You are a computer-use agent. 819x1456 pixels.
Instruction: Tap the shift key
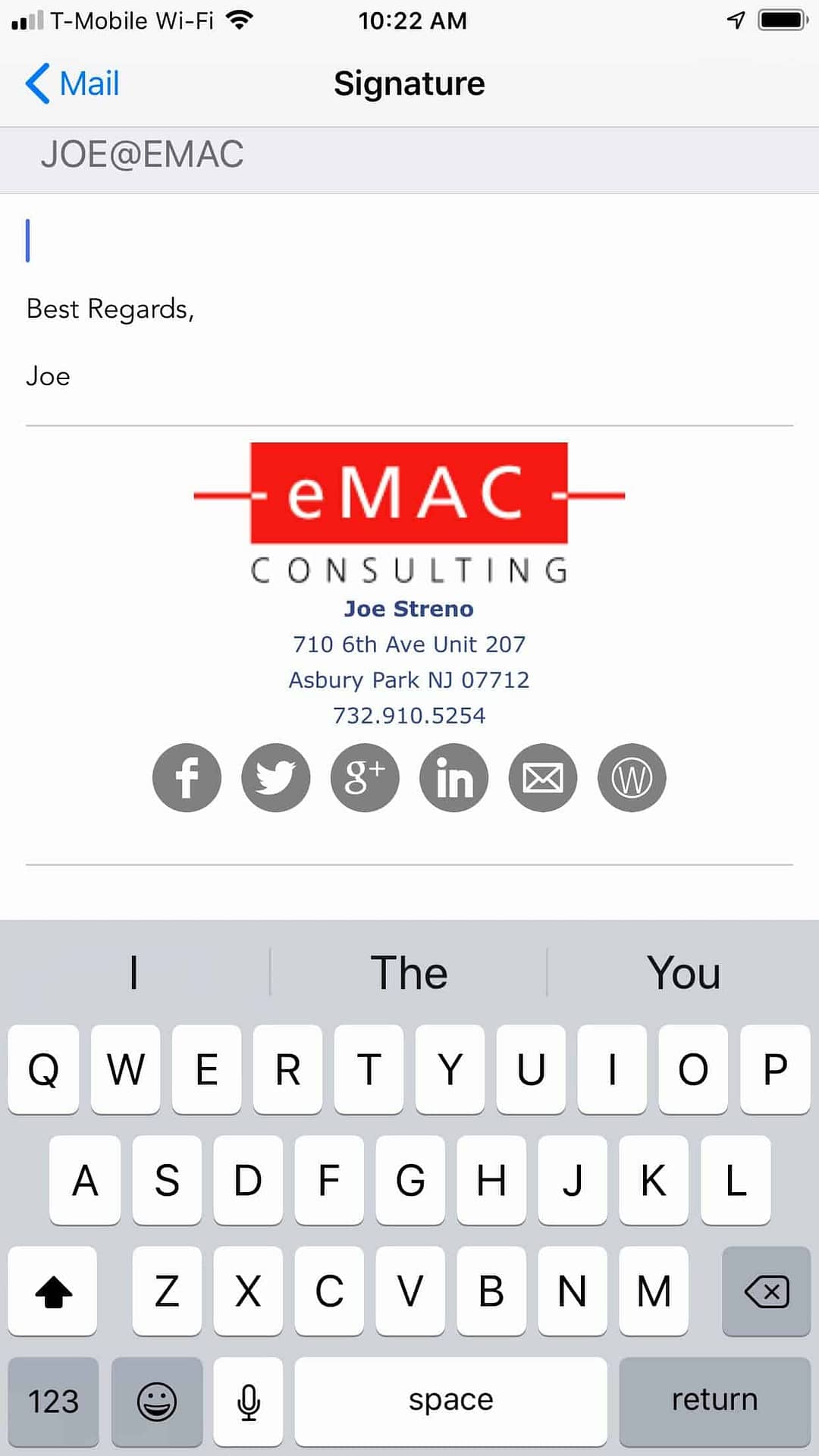click(52, 1291)
